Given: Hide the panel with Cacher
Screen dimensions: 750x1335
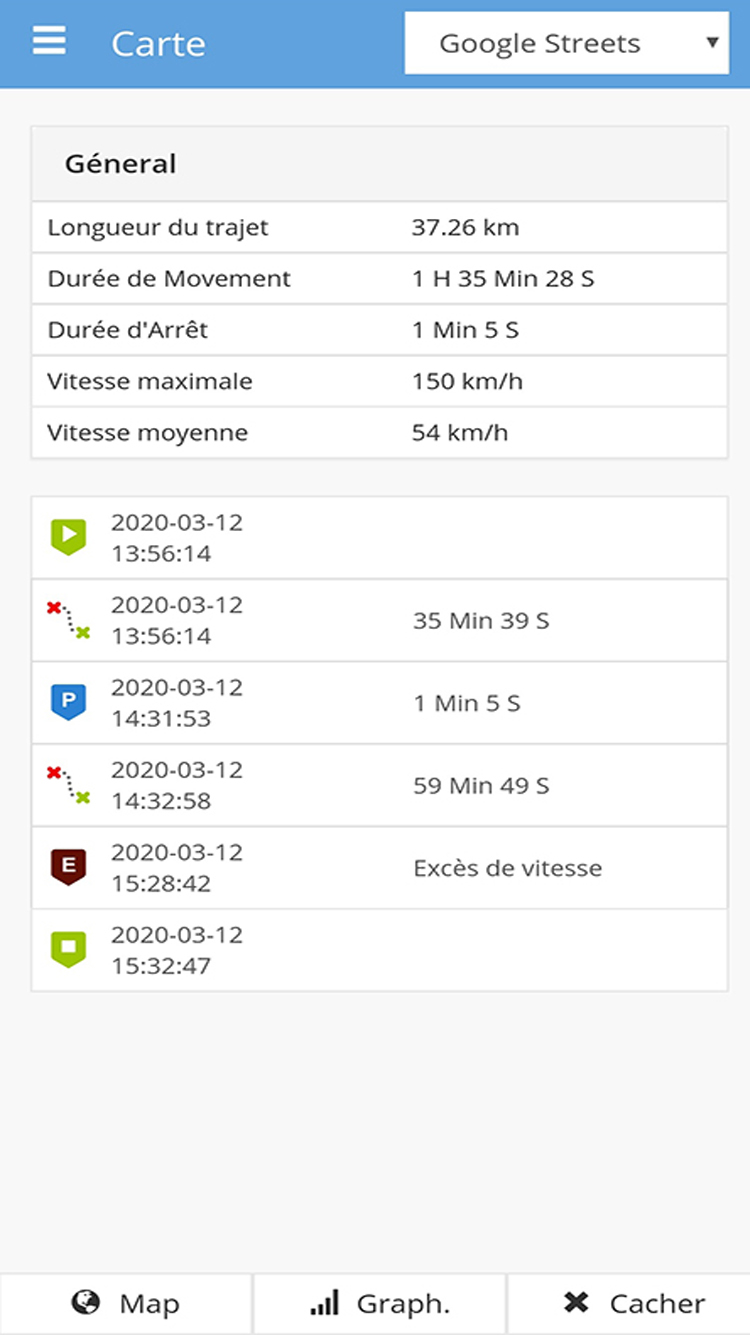Looking at the screenshot, I should tap(629, 1303).
